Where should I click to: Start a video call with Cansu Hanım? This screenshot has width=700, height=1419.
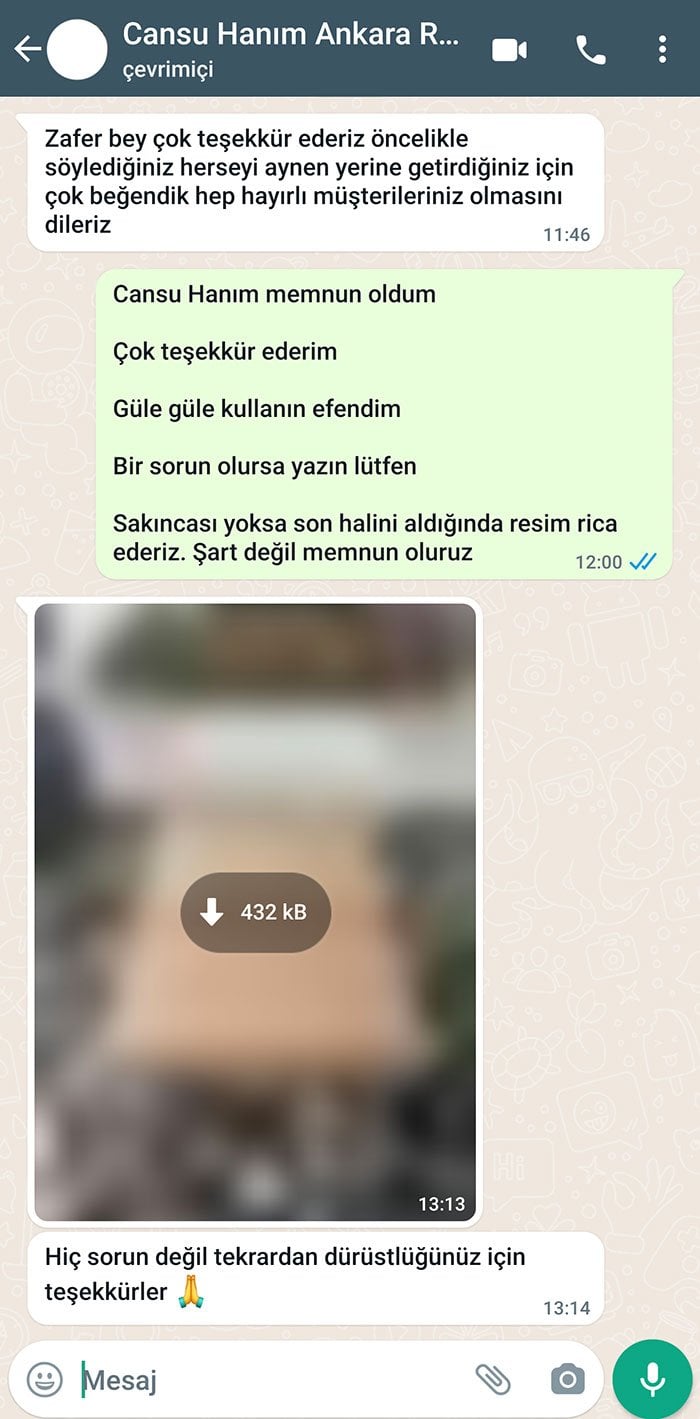[509, 50]
